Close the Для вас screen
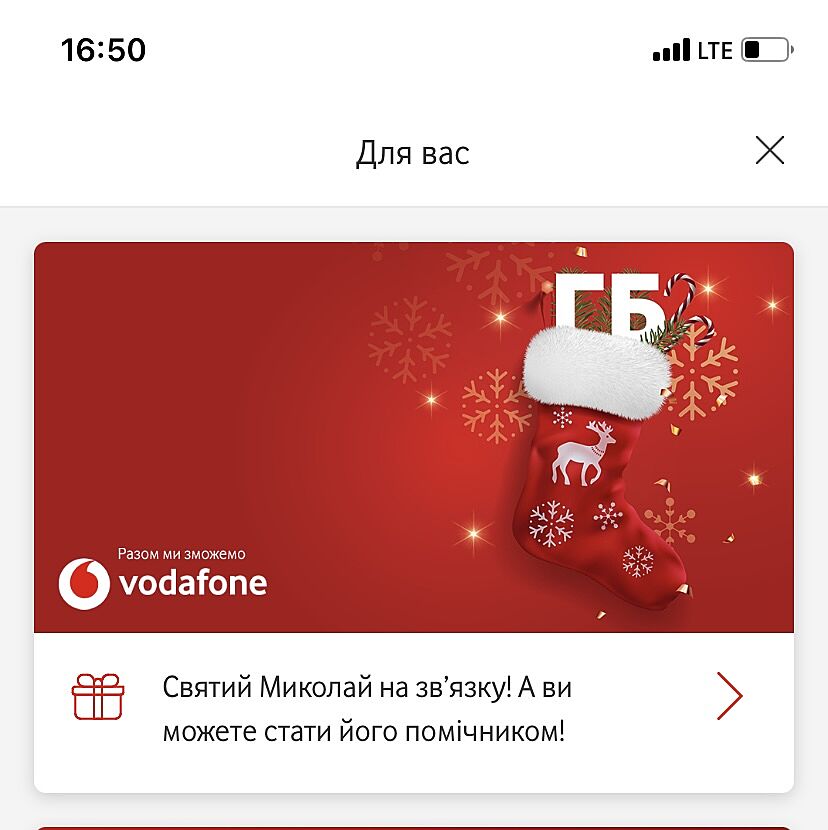This screenshot has width=828, height=830. pos(769,151)
